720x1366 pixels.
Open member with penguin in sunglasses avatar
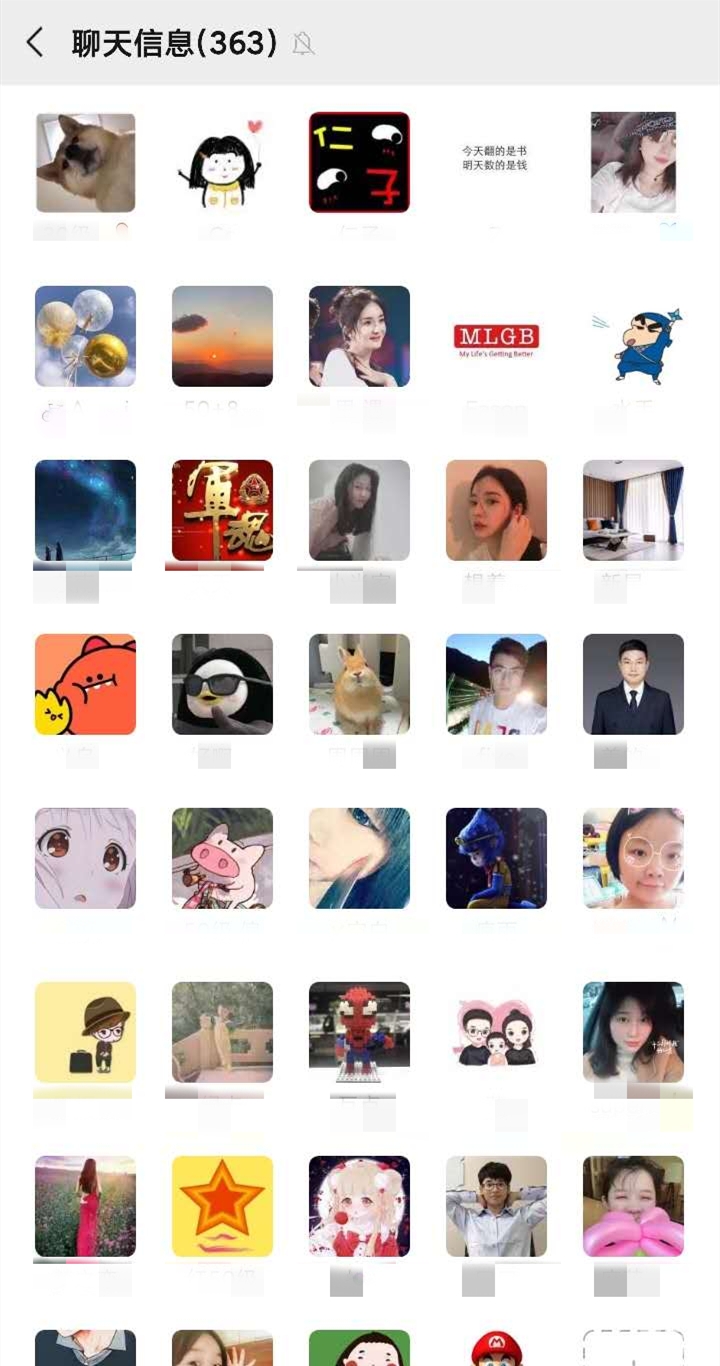(x=222, y=684)
